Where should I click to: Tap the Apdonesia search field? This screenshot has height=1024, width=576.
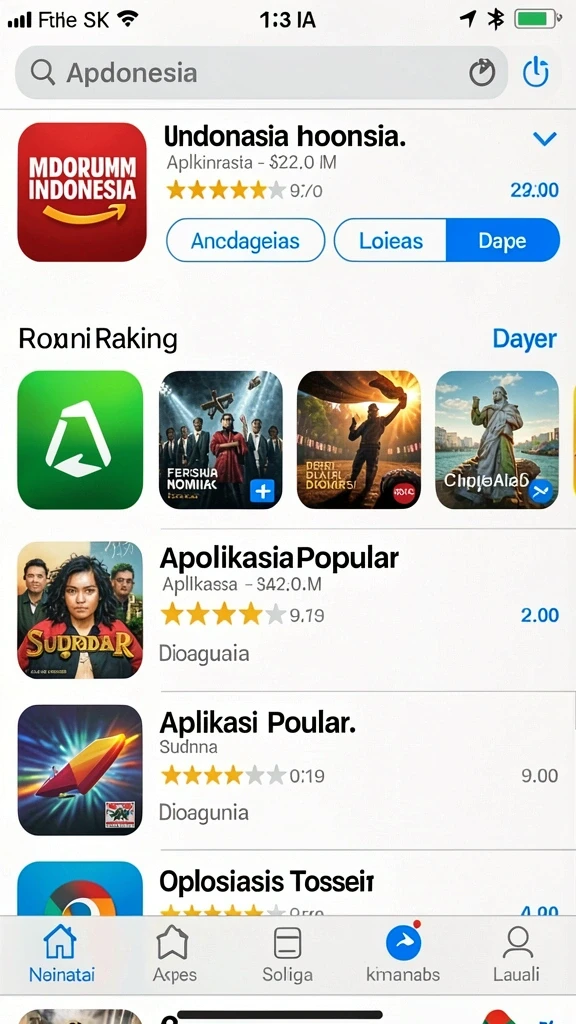tap(261, 72)
